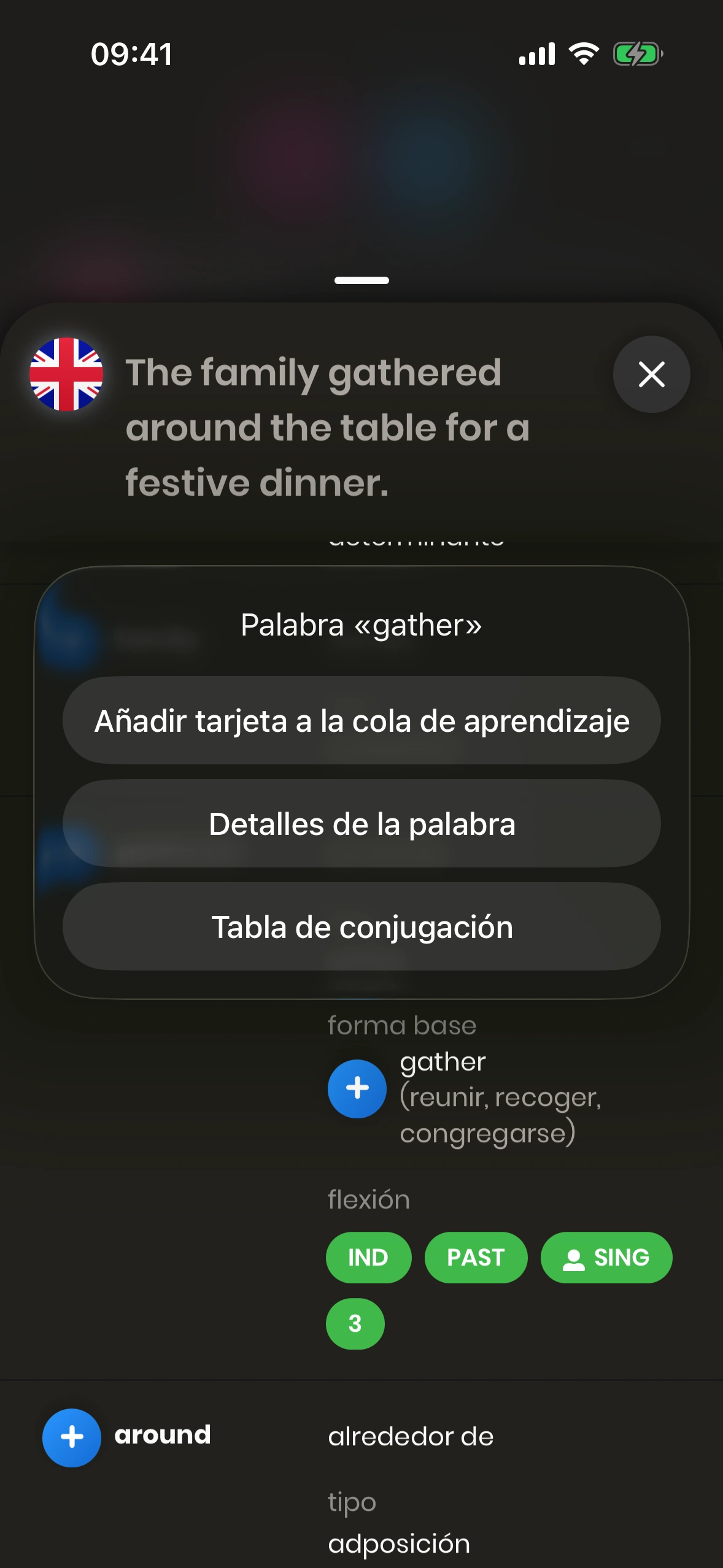
Task: Add the word around with its plus
Action: 72,1437
